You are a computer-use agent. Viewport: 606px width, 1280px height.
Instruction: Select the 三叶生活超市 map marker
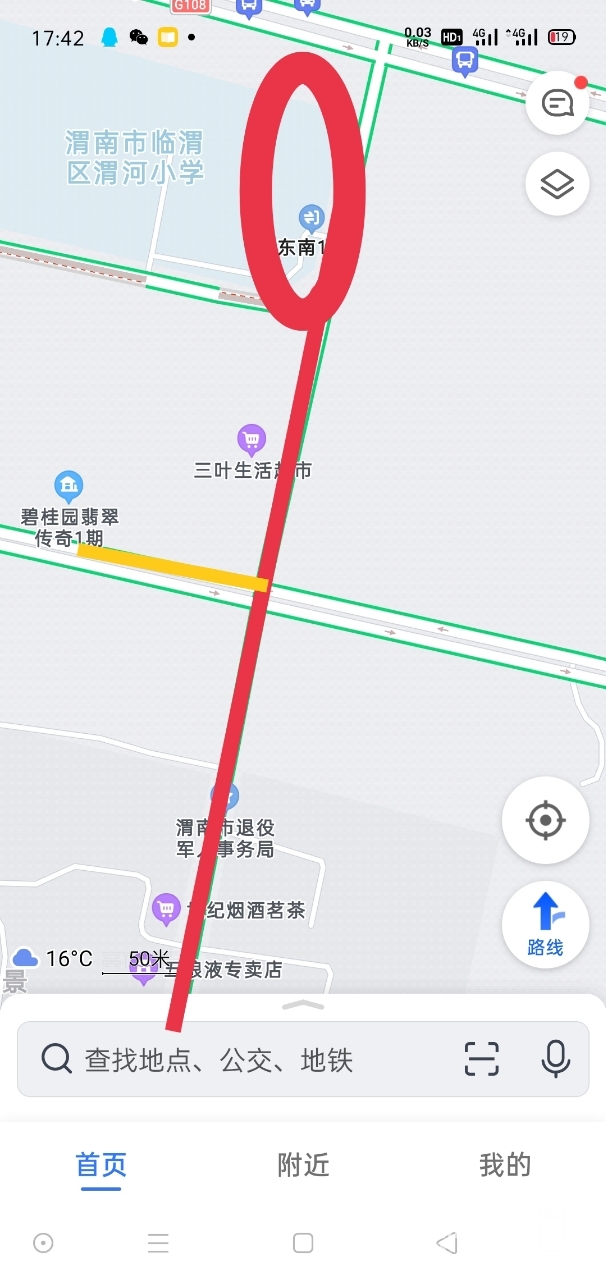pyautogui.click(x=251, y=439)
